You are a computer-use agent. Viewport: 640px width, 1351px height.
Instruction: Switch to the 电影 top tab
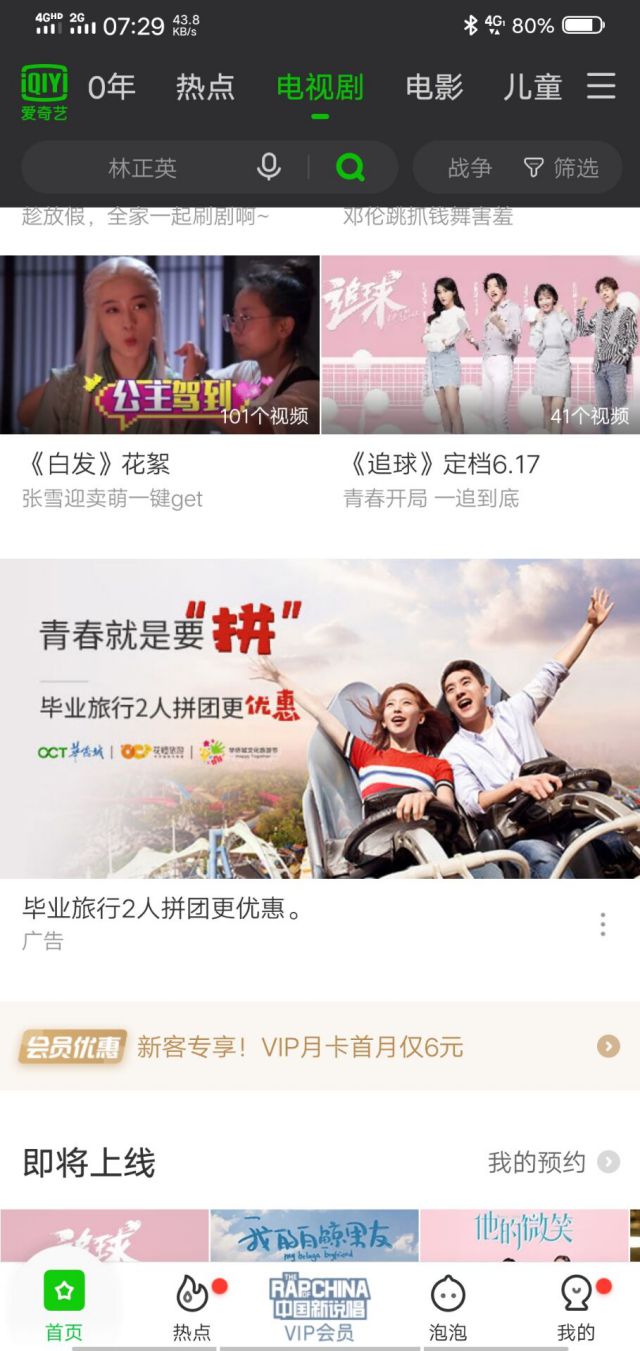tap(434, 87)
